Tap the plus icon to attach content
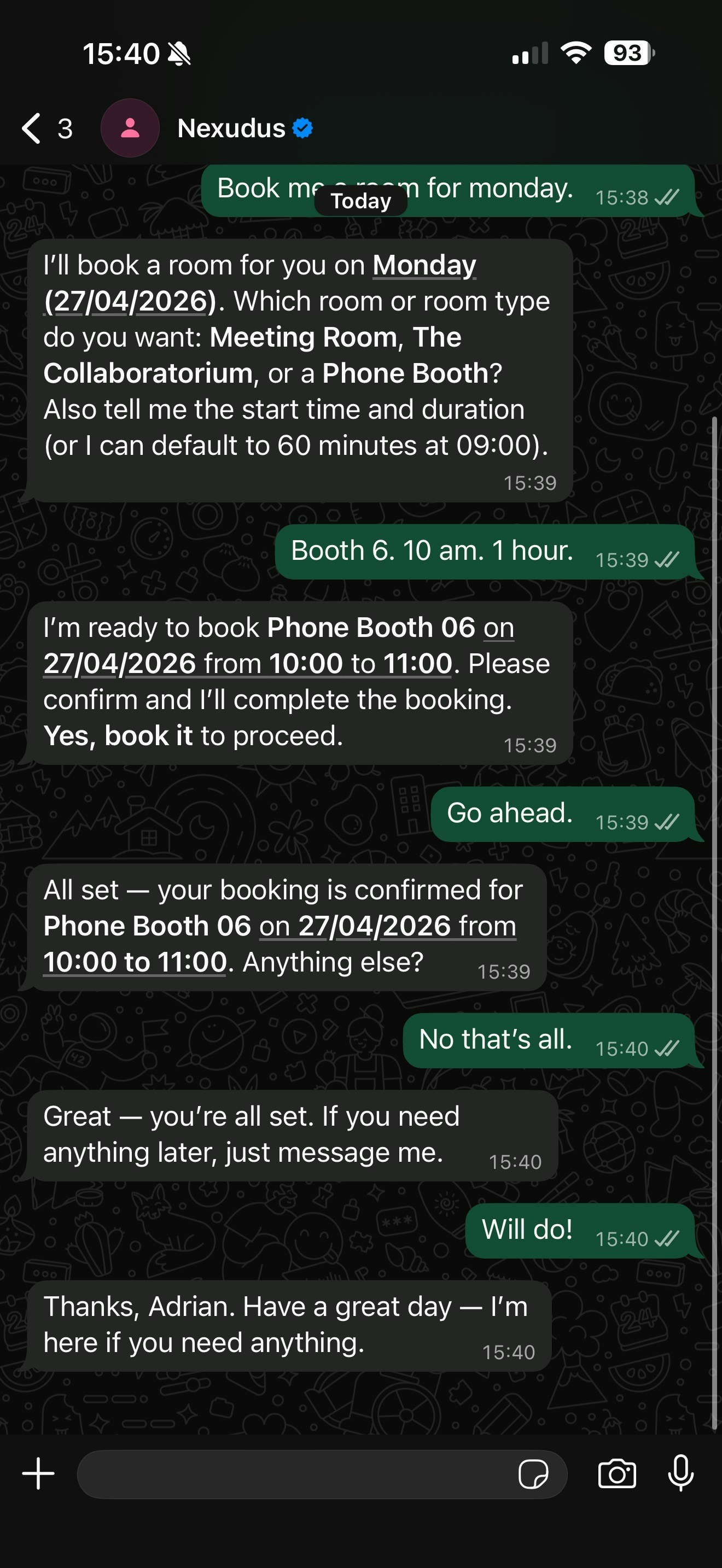Viewport: 722px width, 1568px height. (x=38, y=1473)
